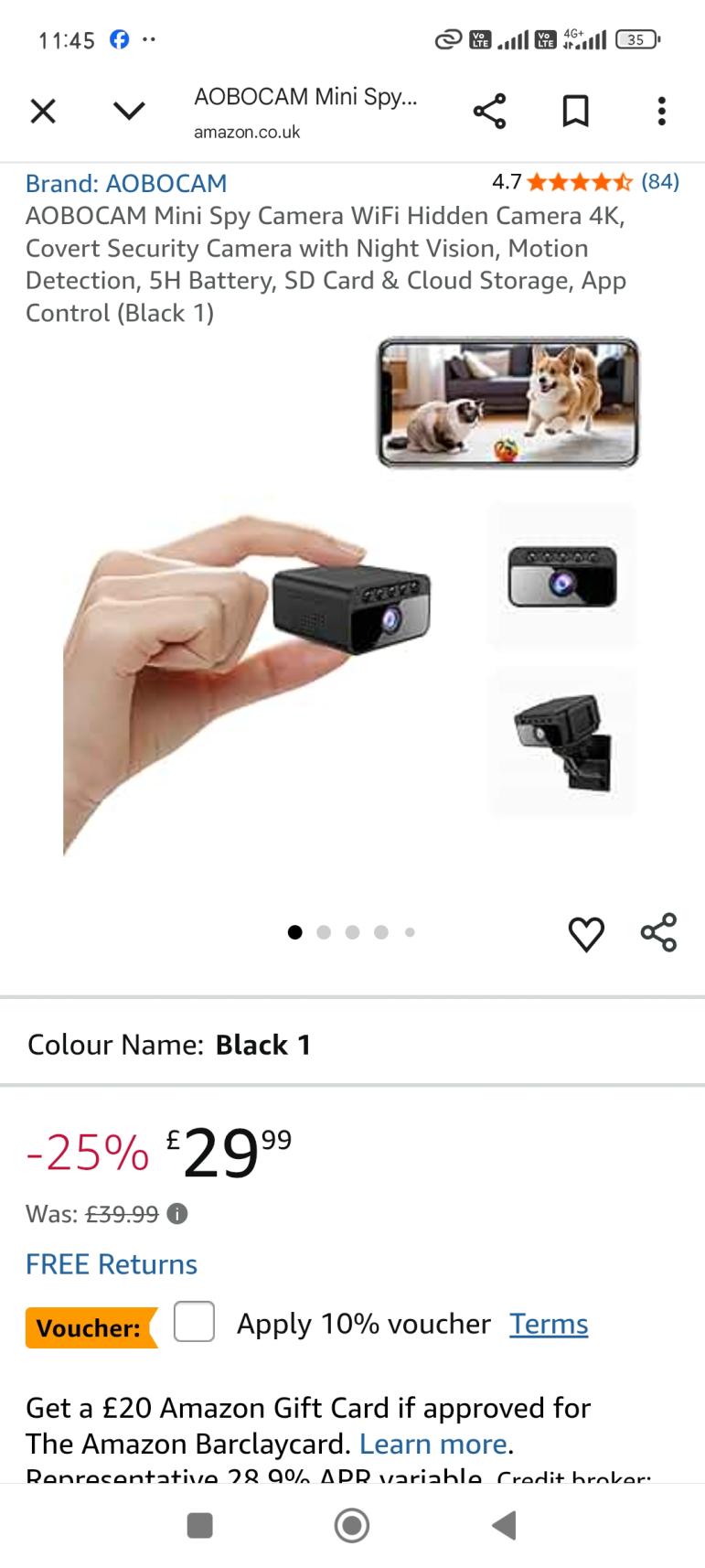
Task: Share the page from the top bar
Action: pos(489,112)
